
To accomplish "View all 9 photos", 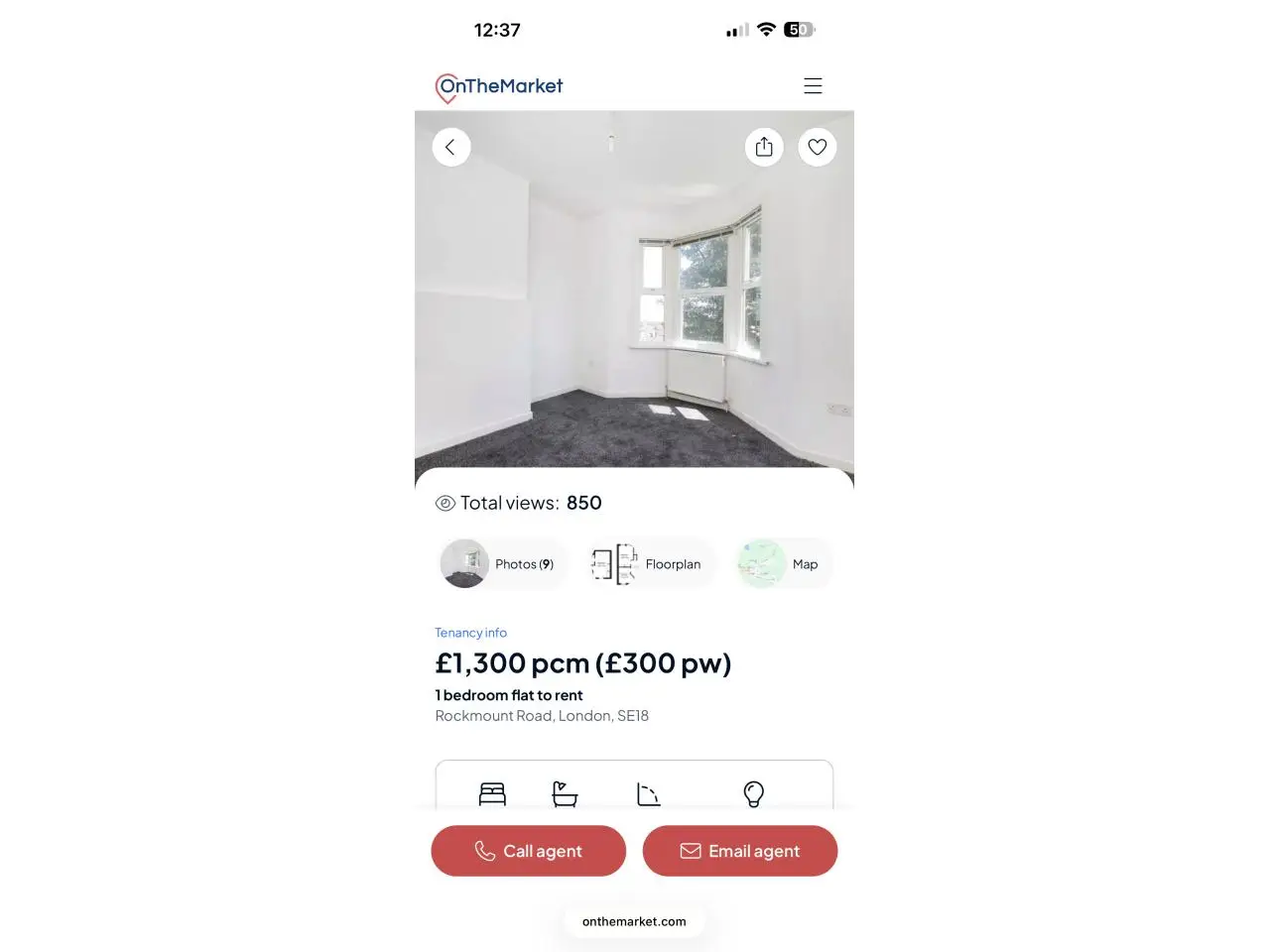I will [503, 564].
